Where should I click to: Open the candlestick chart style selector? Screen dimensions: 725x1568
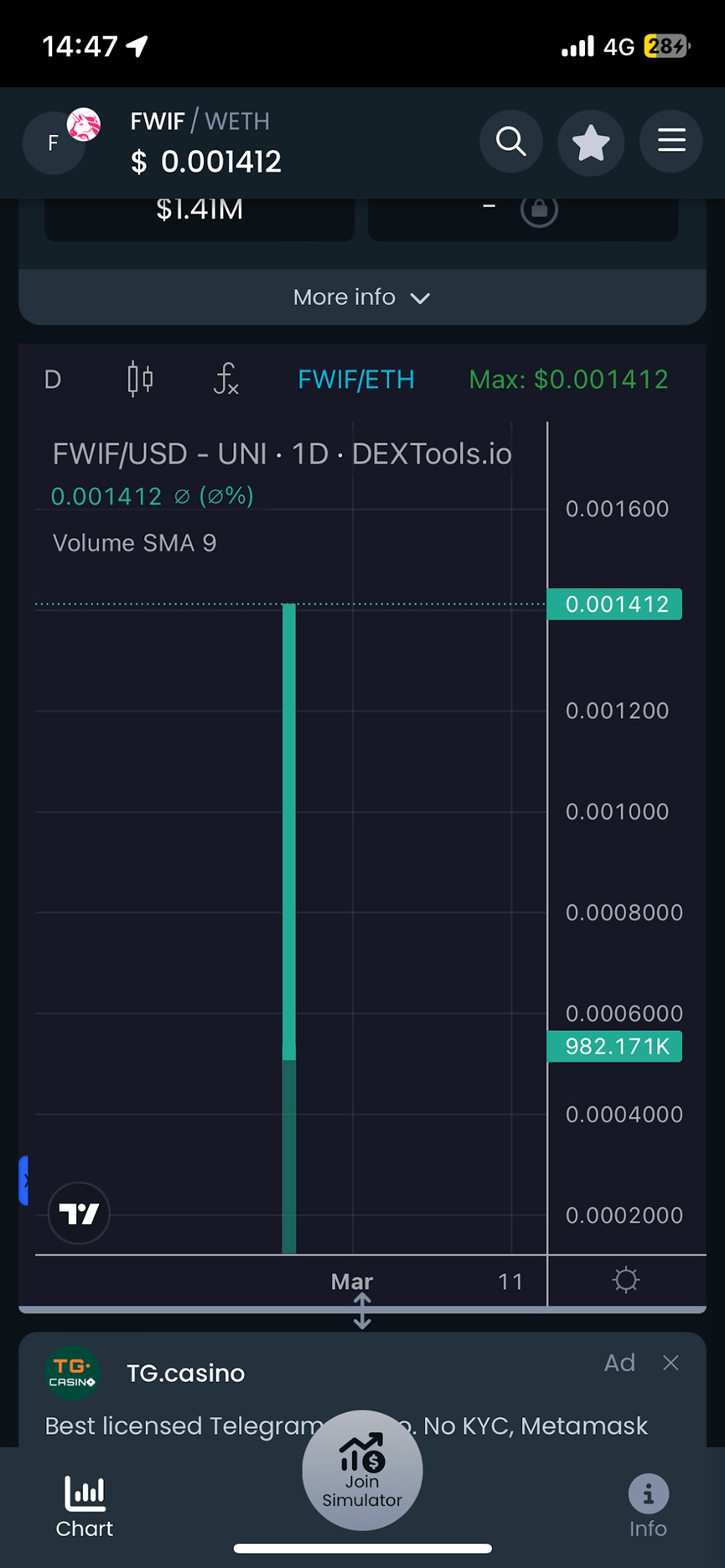click(x=140, y=379)
